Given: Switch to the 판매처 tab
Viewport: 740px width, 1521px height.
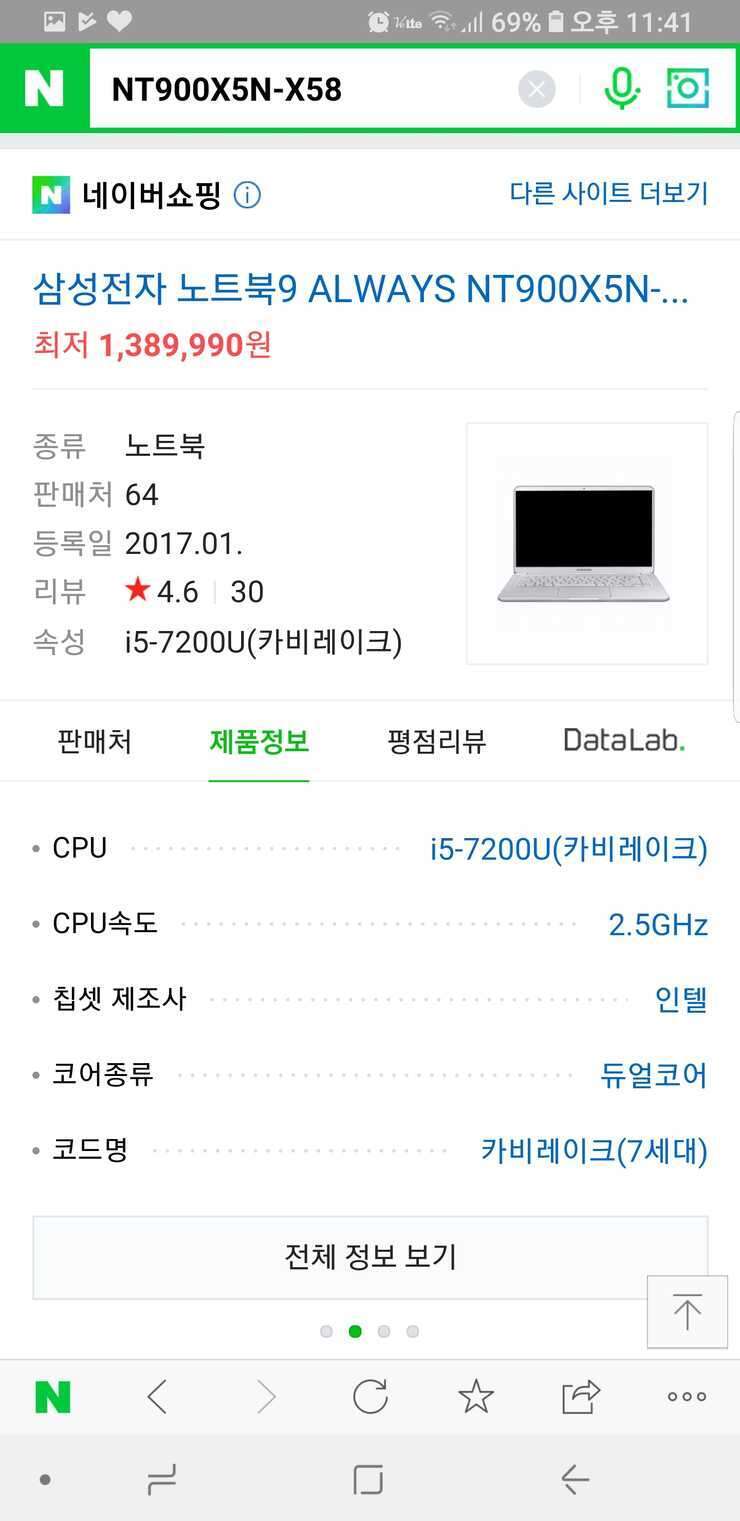Looking at the screenshot, I should [x=94, y=742].
